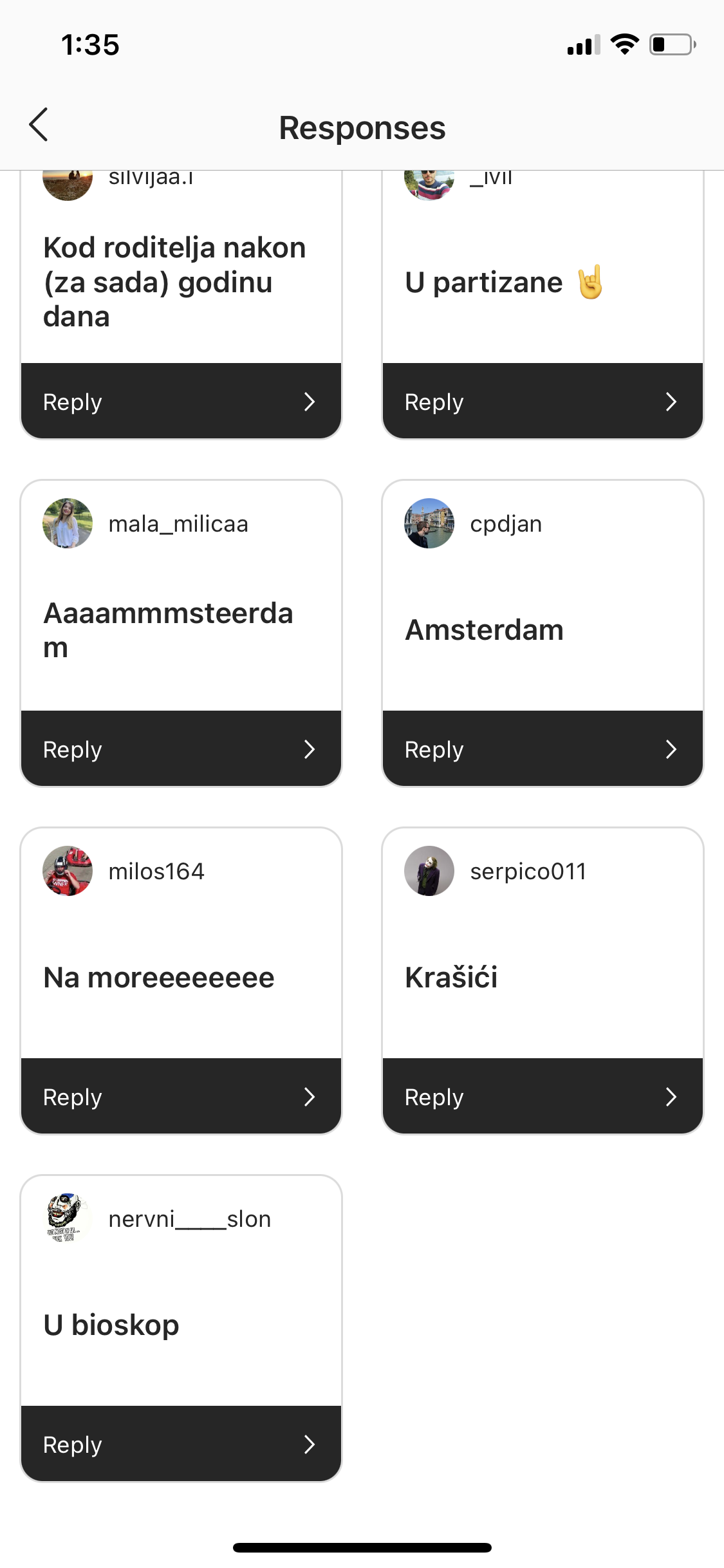Reply to the 'Kod roditelja nakon' response

coord(181,402)
